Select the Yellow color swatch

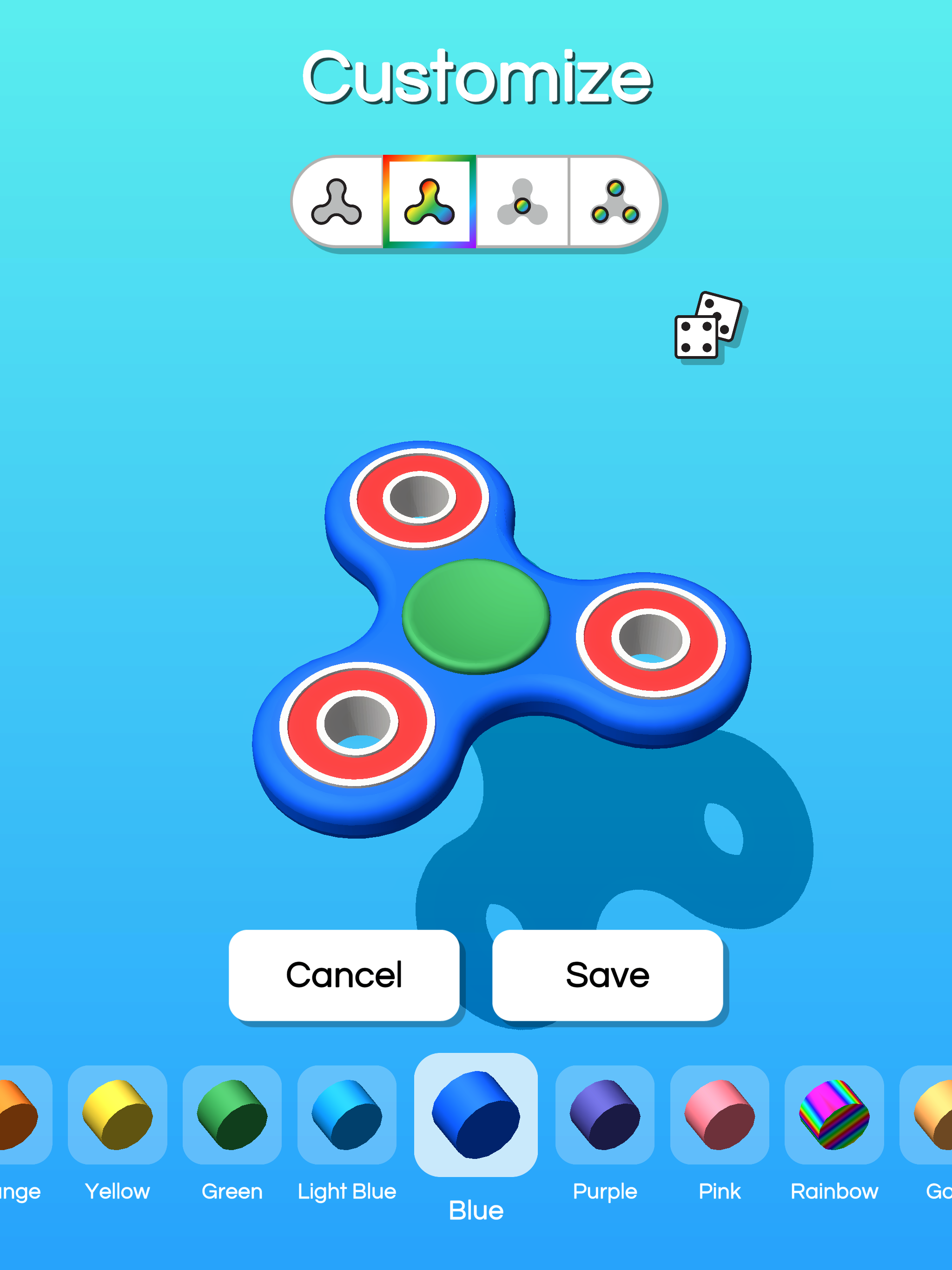tap(118, 1114)
